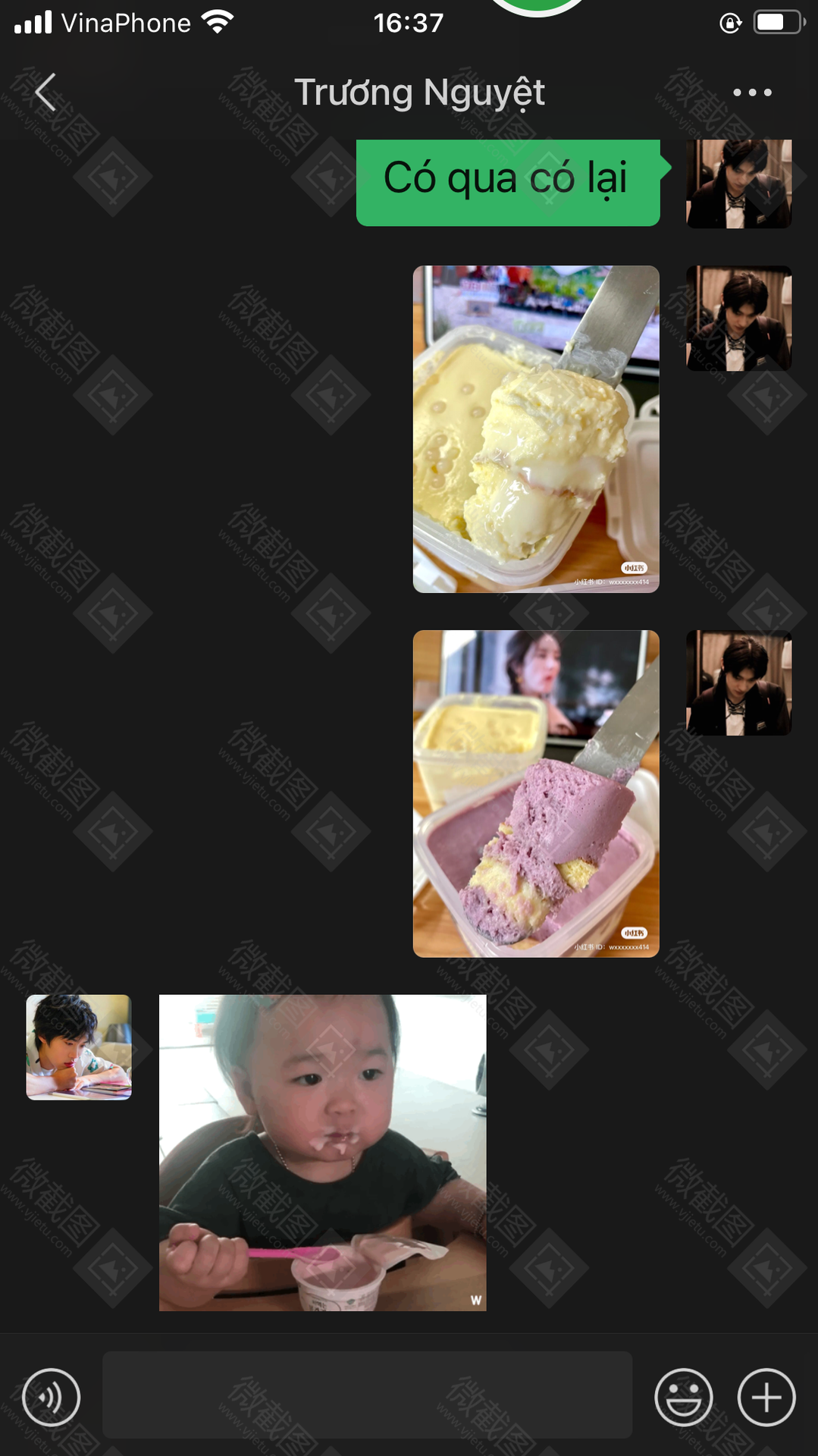
Task: View Trương Nguyệt's profile from her avatar
Action: 79,1047
